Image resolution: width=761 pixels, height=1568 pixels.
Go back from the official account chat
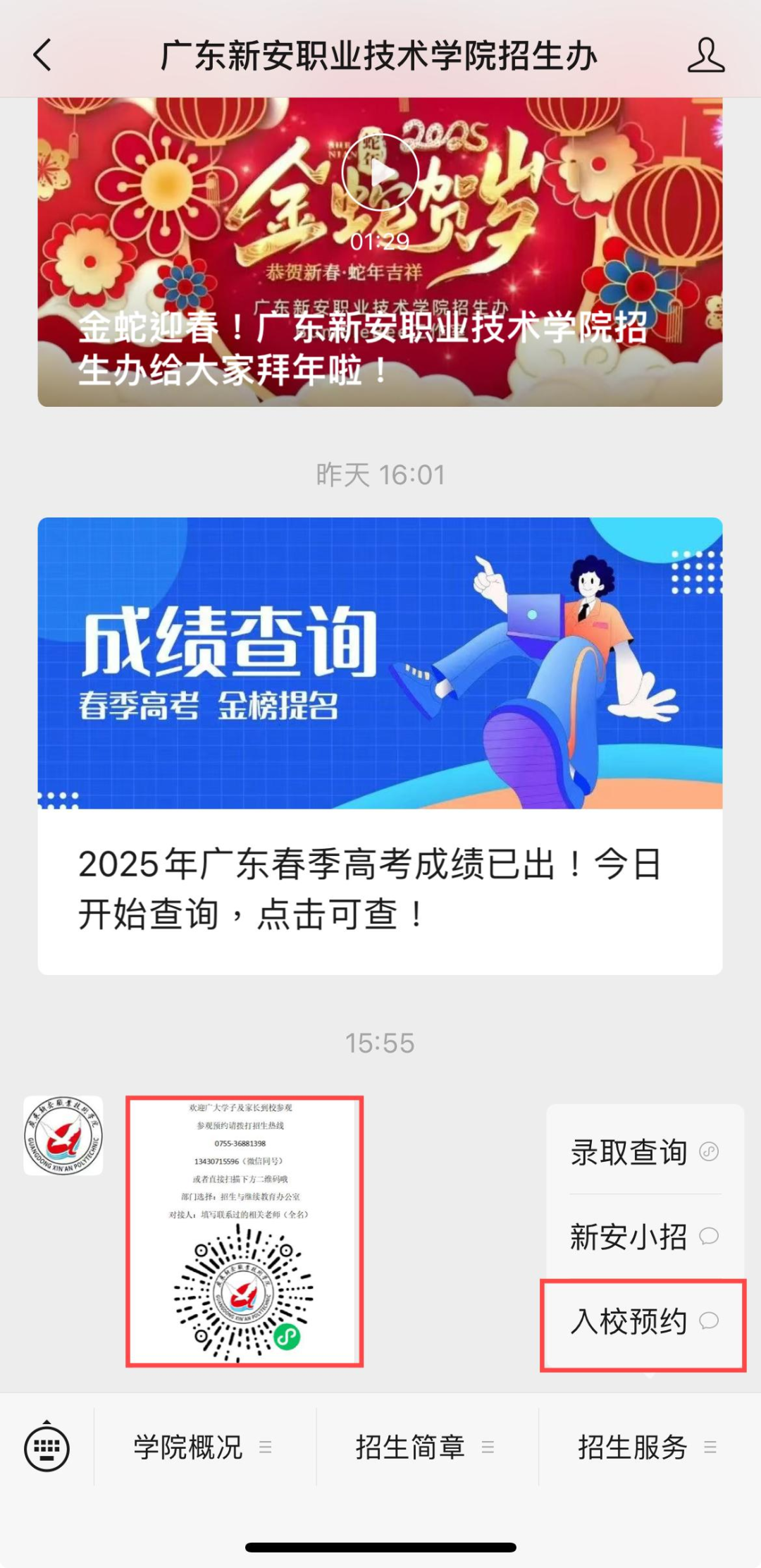tap(43, 55)
